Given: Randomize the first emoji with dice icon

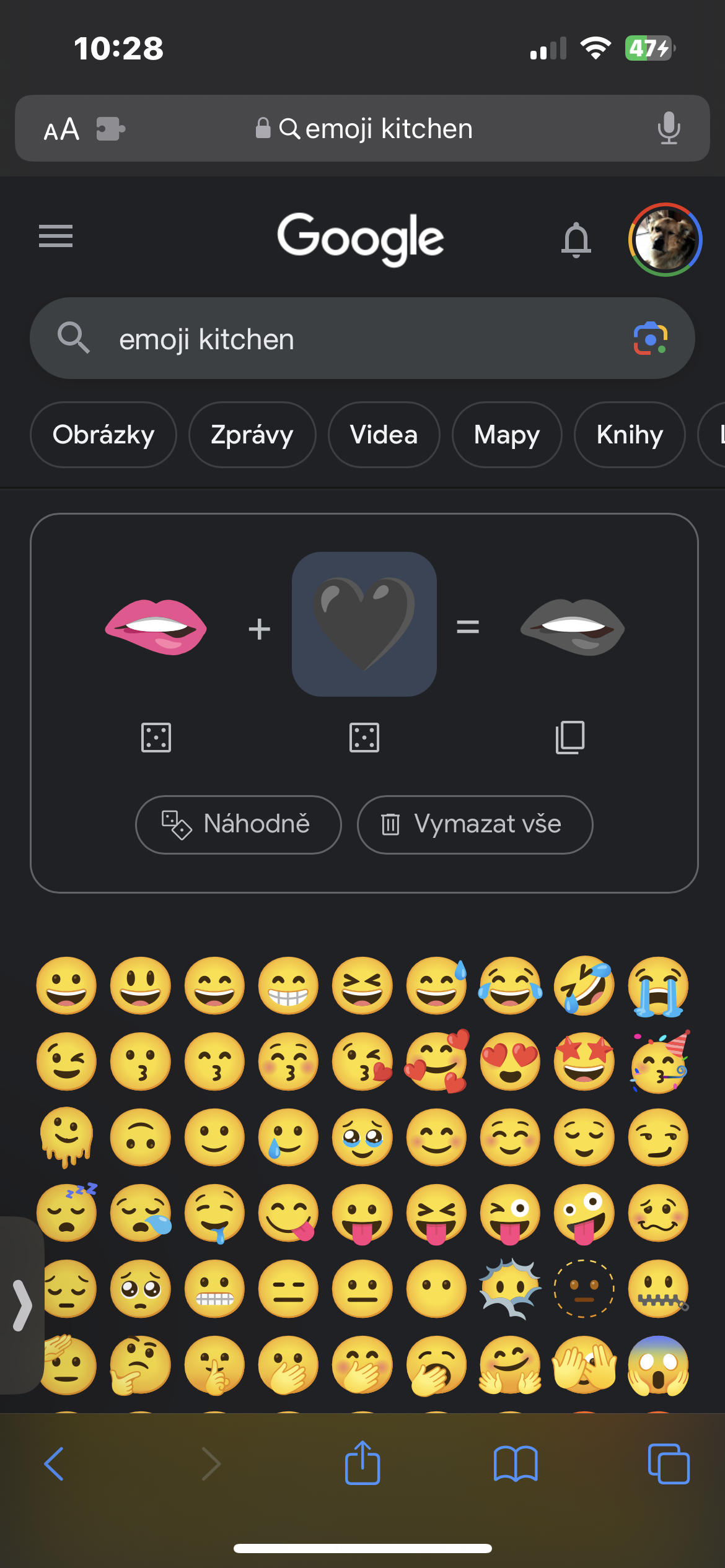Looking at the screenshot, I should [156, 738].
